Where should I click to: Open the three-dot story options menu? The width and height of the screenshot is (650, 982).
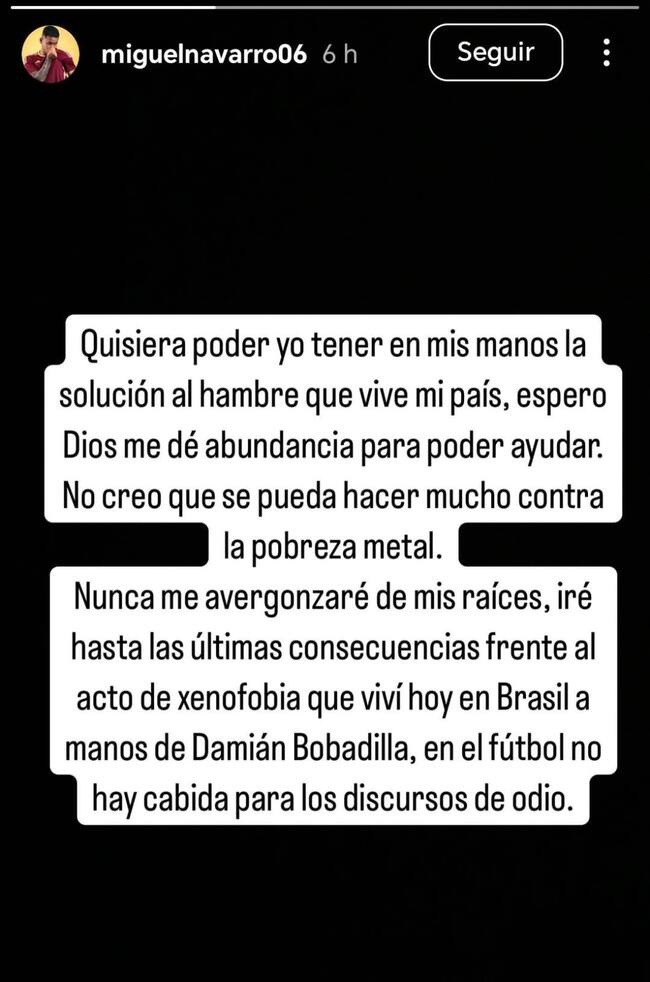tap(606, 53)
